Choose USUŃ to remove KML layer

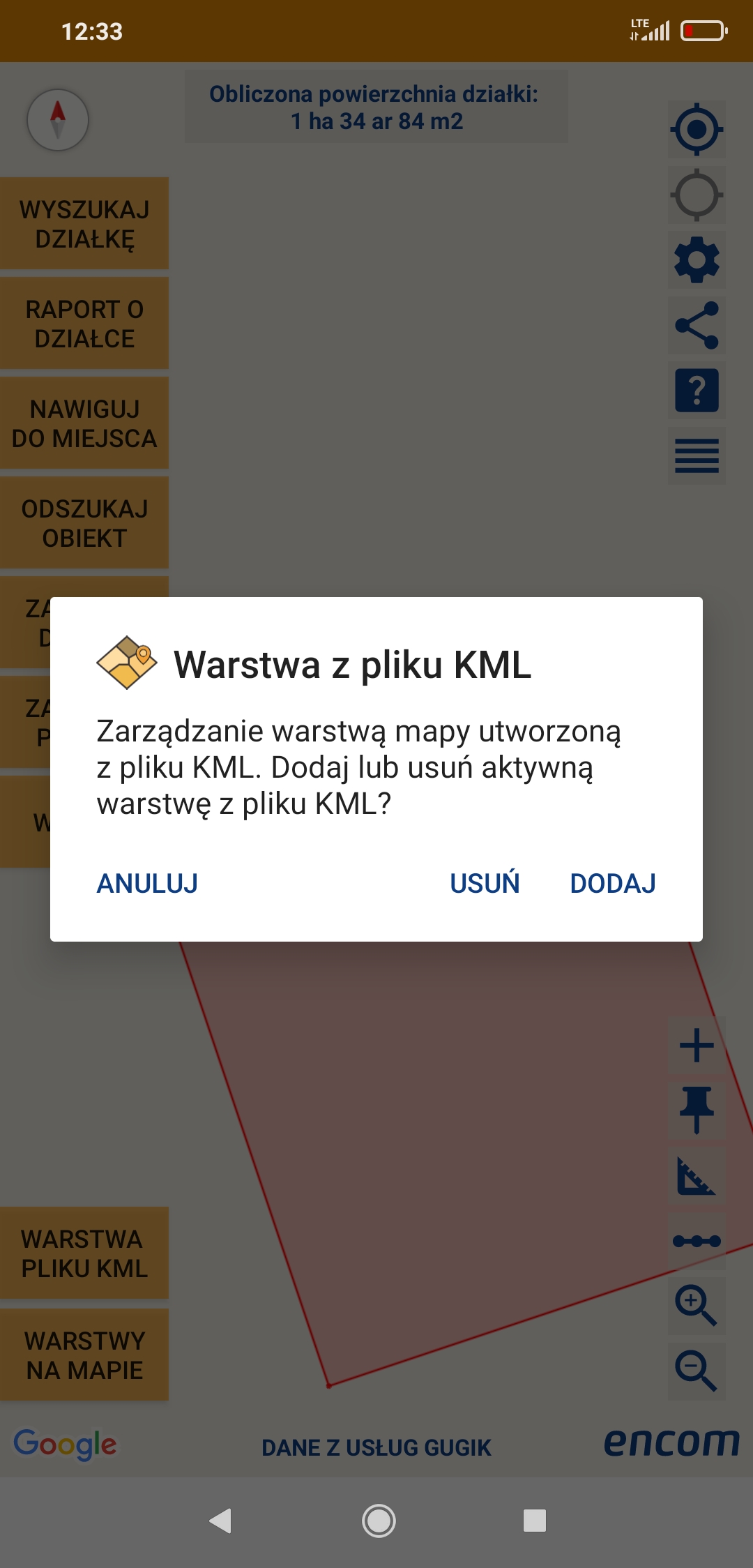pyautogui.click(x=485, y=883)
